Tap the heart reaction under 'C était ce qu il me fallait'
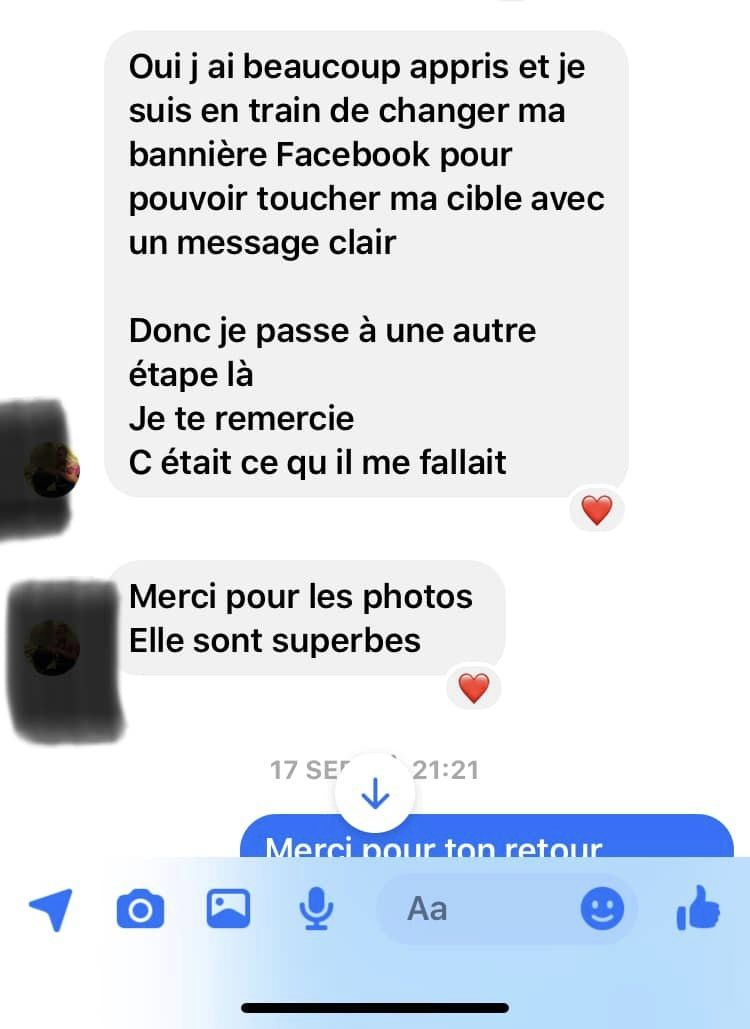The height and width of the screenshot is (1029, 750). [597, 510]
